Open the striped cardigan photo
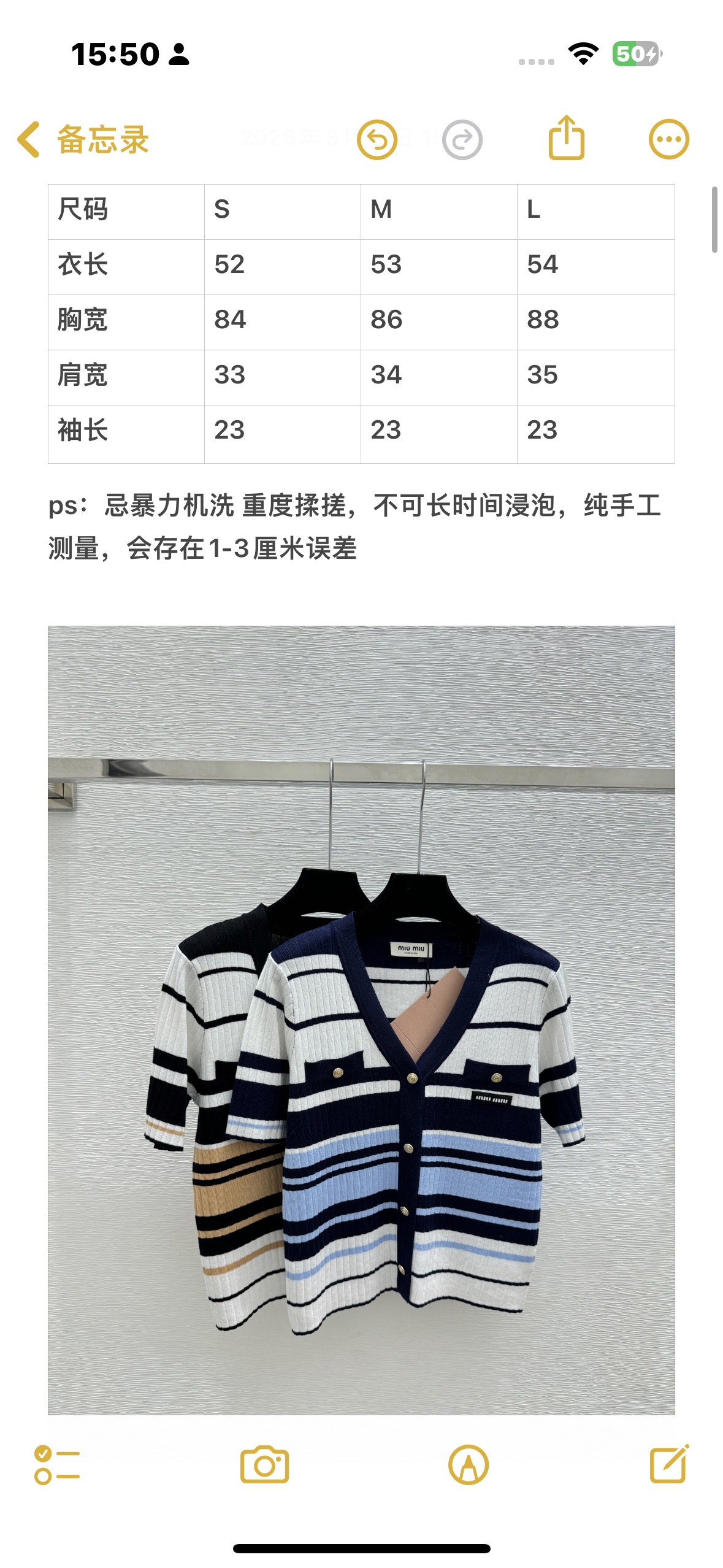Screen dimensions: 723x1568 [361, 1020]
